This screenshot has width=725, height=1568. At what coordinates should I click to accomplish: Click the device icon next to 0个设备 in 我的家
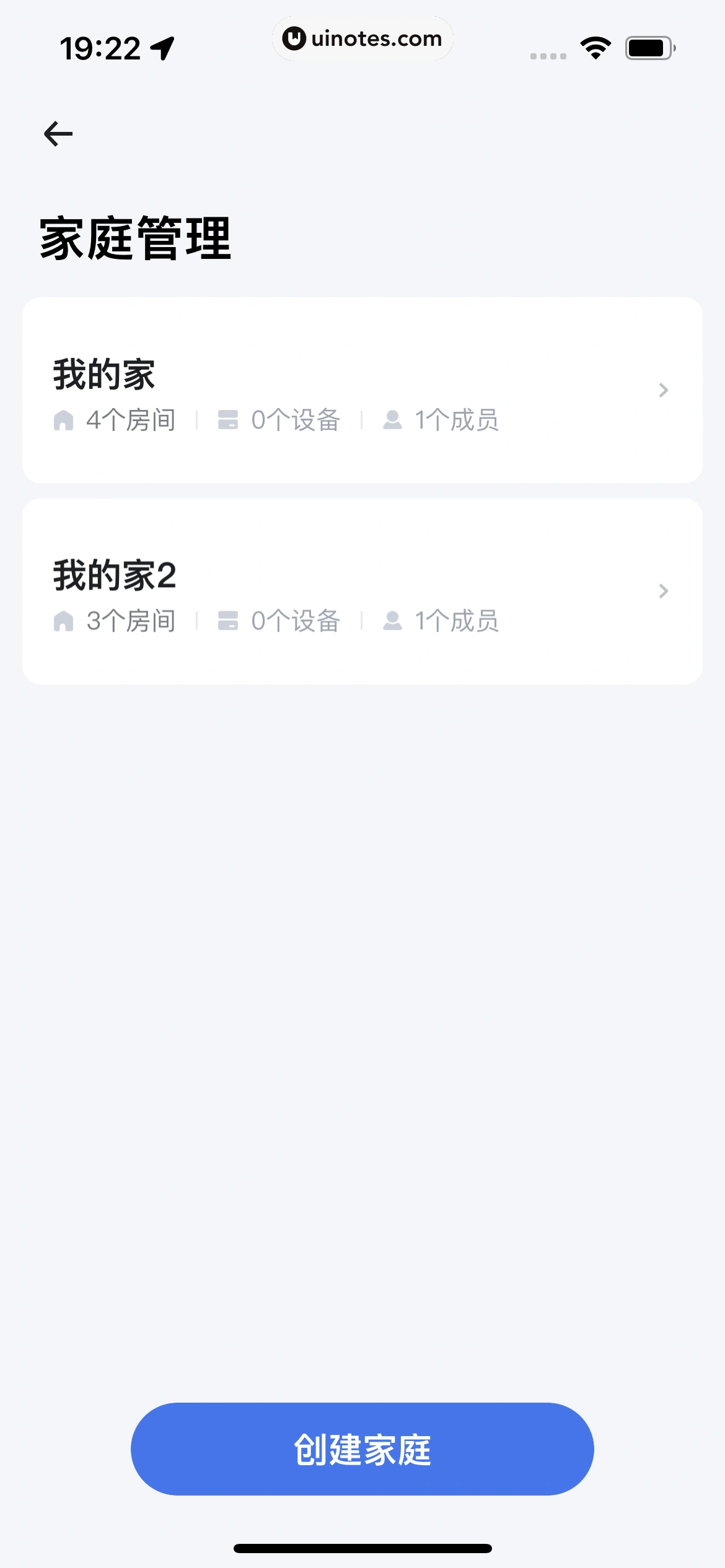coord(229,420)
